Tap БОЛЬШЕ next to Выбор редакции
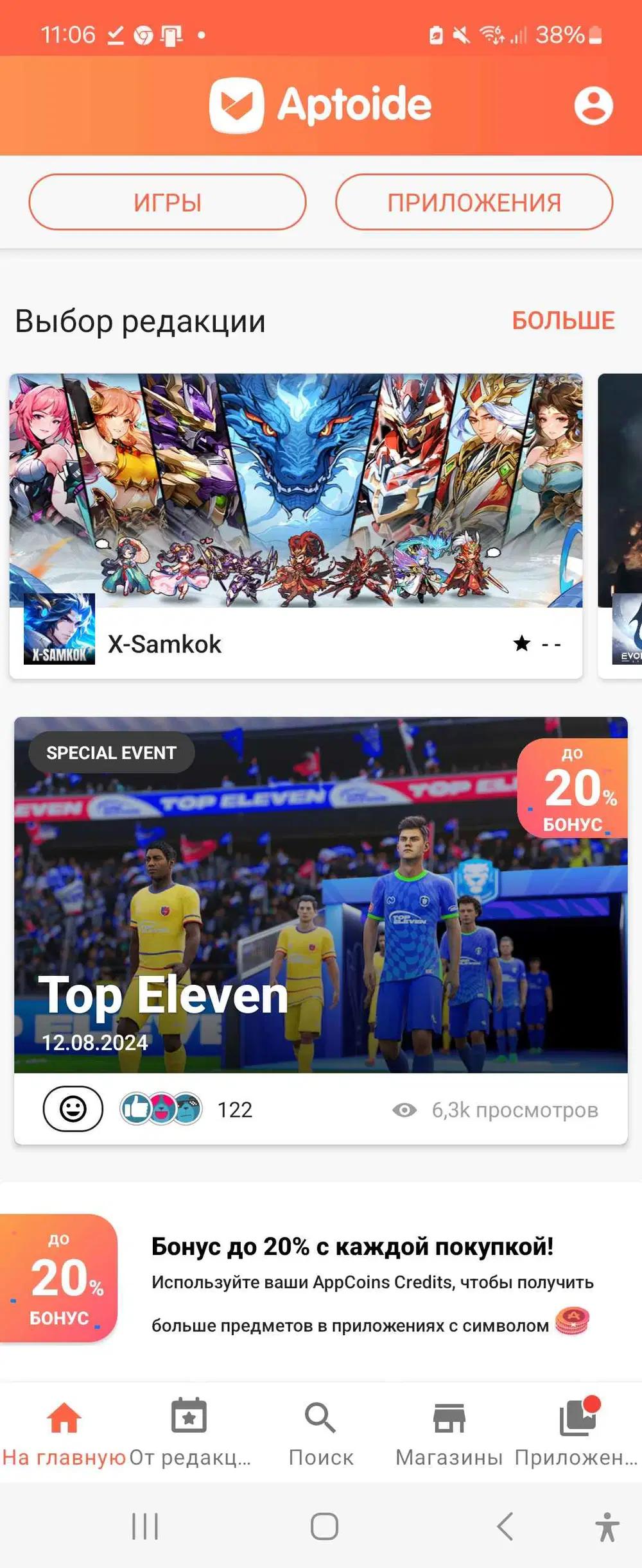 563,321
